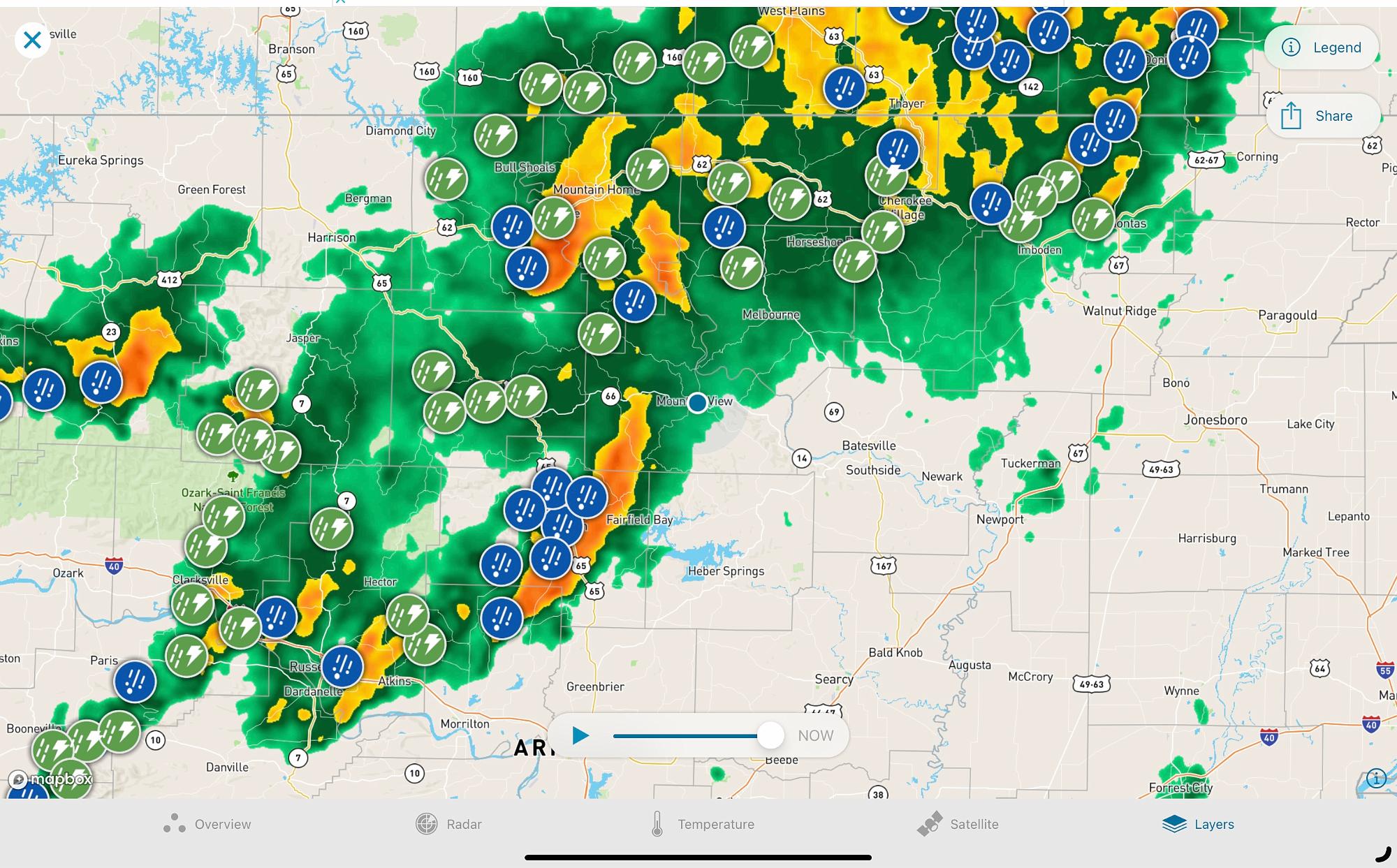Tap the lightning marker near Hector
1397x868 pixels.
(407, 615)
